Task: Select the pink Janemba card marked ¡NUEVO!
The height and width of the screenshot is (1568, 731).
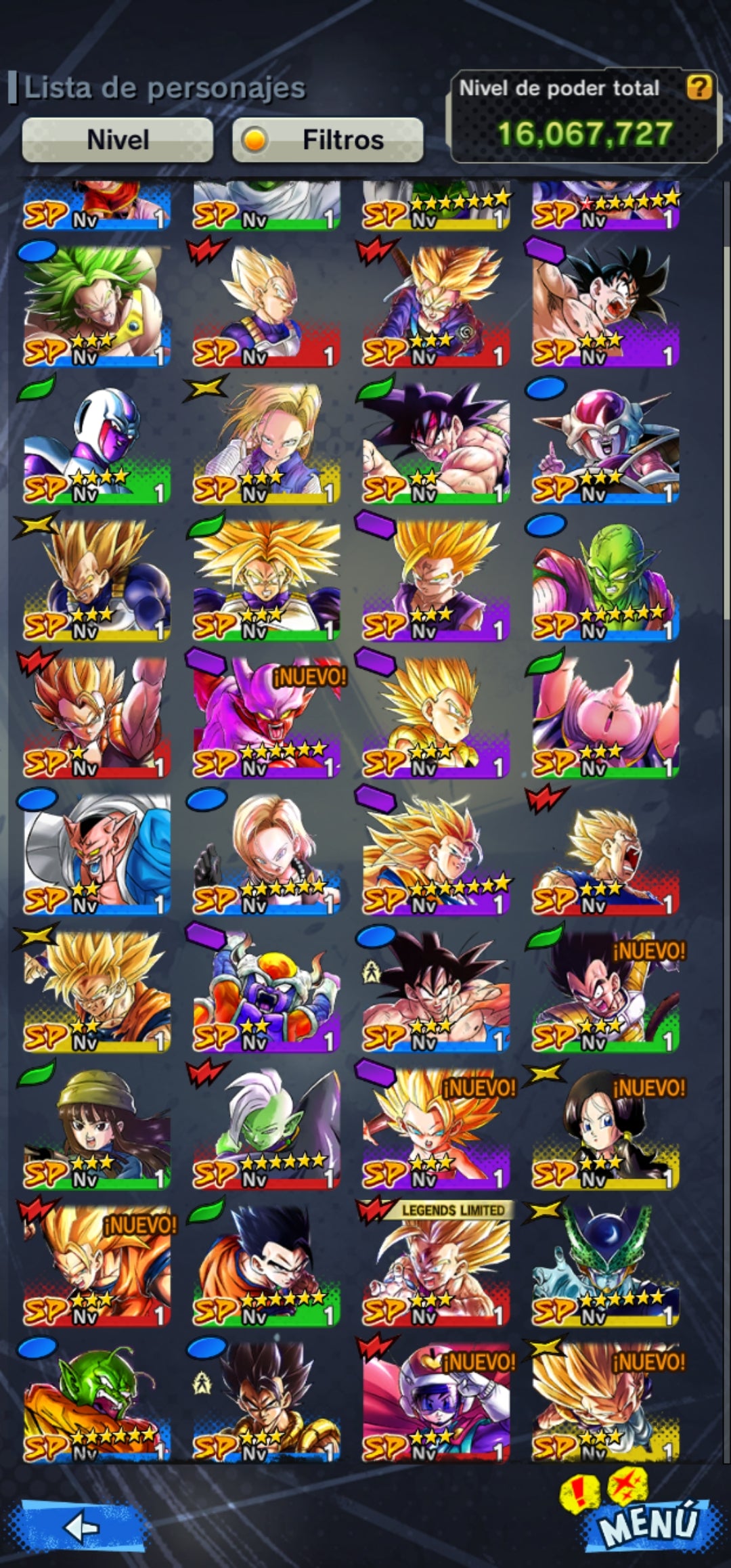Action: coord(266,716)
